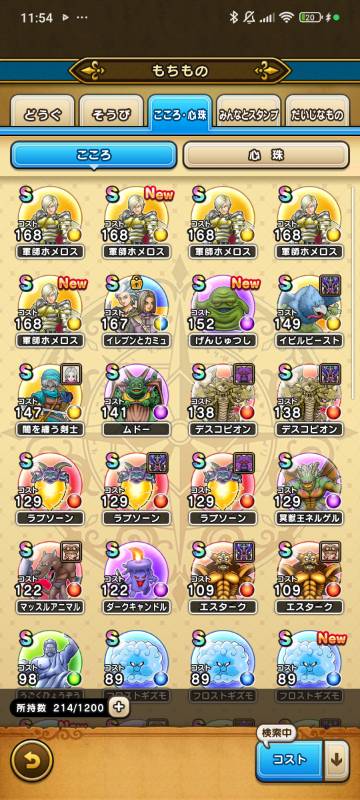Open the イビルビースト heart
360x800 pixels.
[x=309, y=311]
